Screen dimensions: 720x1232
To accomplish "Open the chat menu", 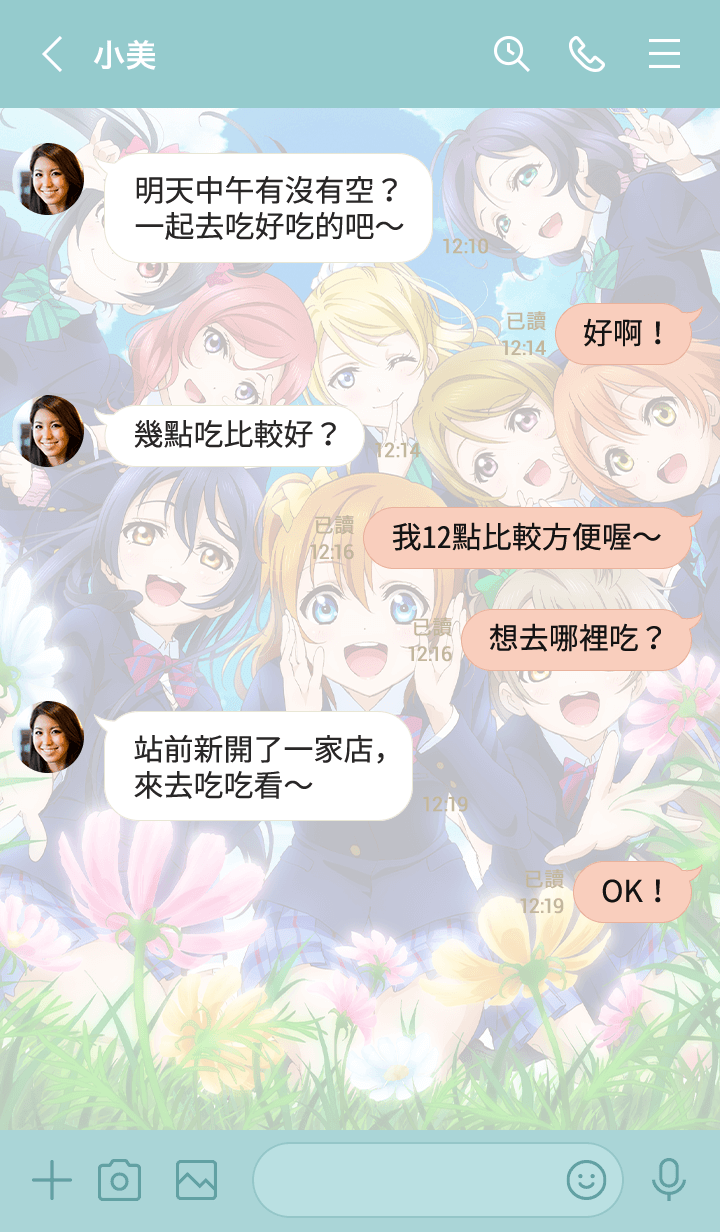I will pyautogui.click(x=664, y=54).
